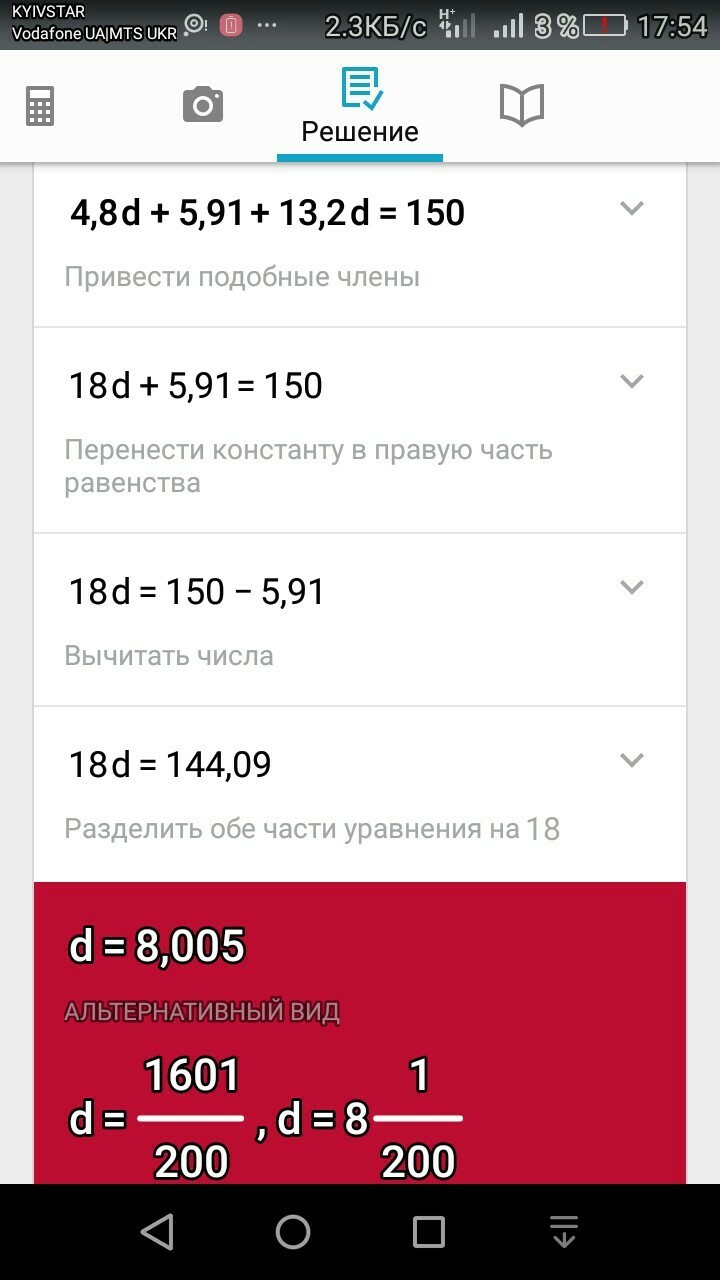
Task: Expand the step 18d = 144,09
Action: pyautogui.click(x=631, y=760)
